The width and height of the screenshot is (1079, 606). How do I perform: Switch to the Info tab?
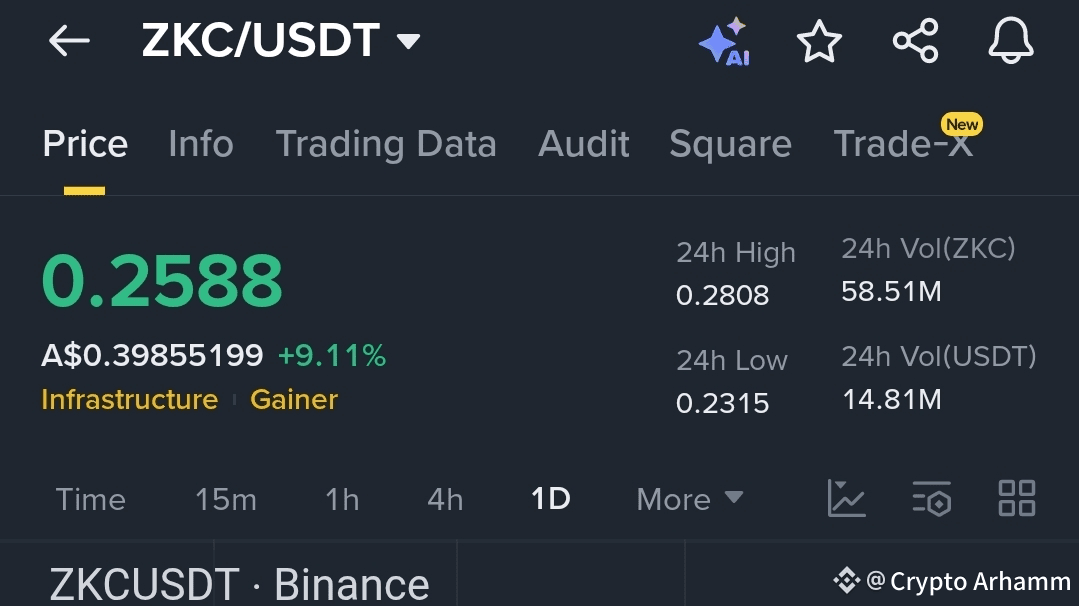pyautogui.click(x=201, y=144)
